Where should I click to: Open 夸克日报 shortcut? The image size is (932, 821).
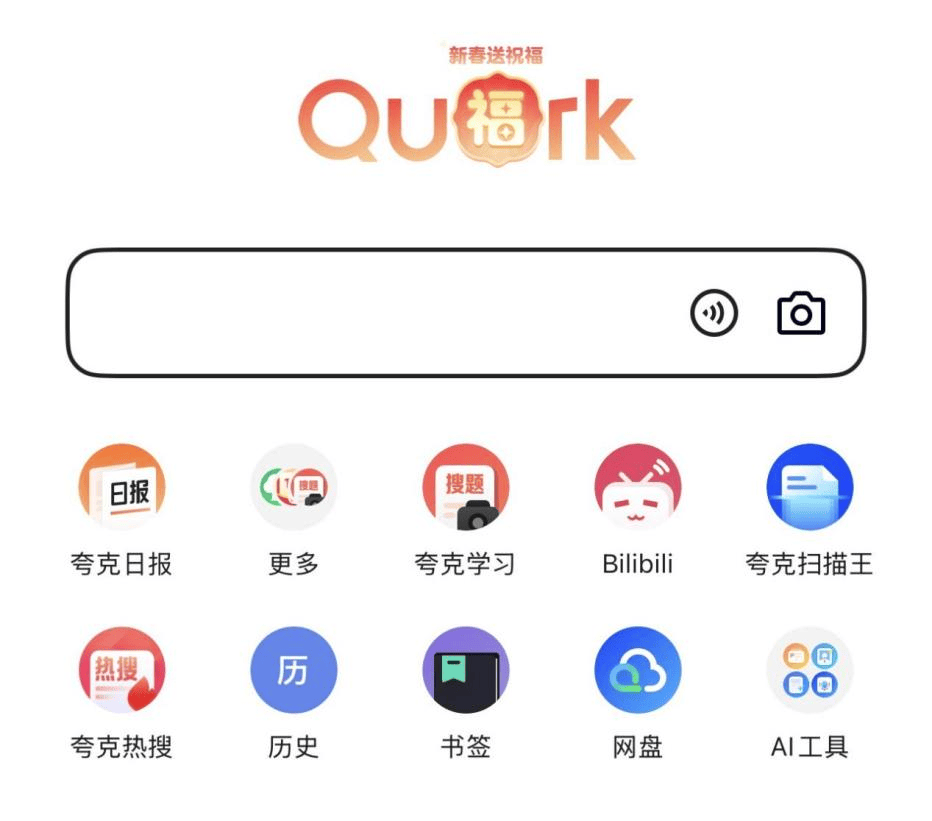[122, 487]
